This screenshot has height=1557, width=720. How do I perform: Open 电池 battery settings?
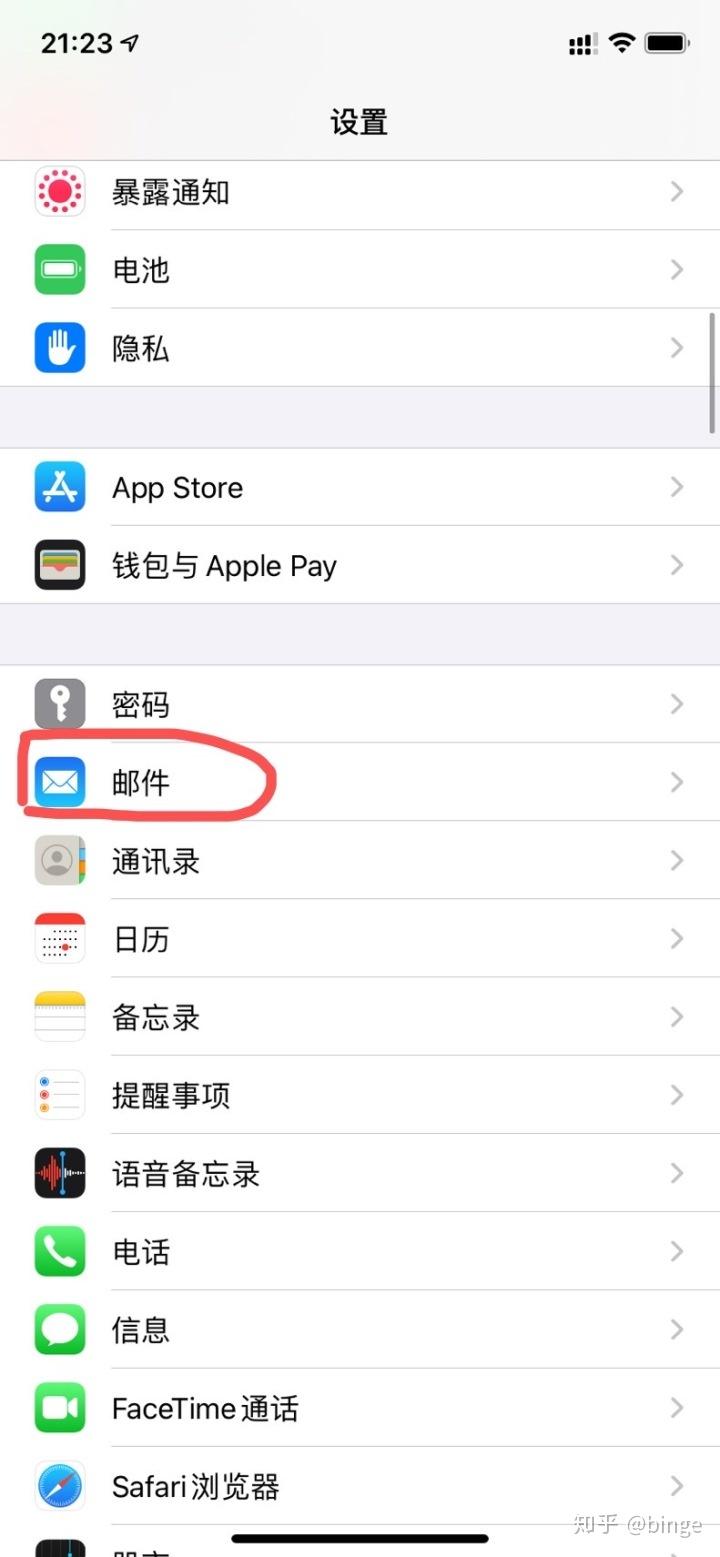[360, 270]
